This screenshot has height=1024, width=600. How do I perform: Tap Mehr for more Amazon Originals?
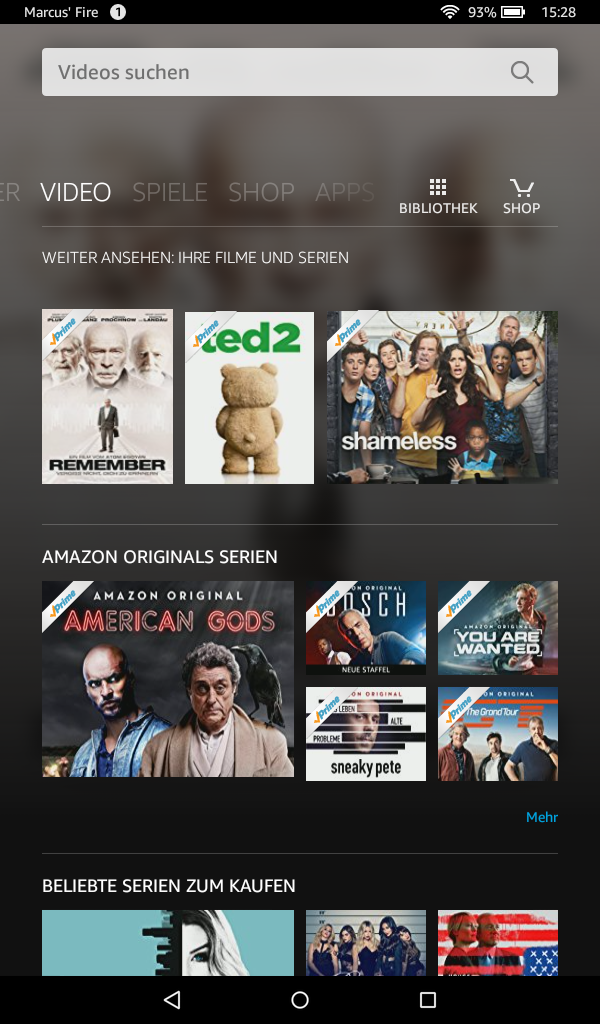[x=542, y=817]
